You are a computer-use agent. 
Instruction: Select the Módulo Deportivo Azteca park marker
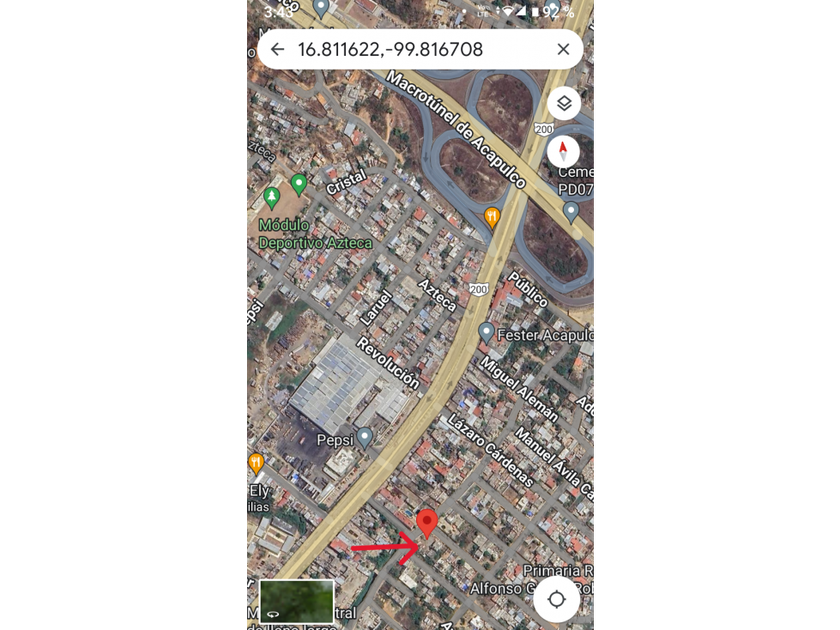(x=298, y=186)
